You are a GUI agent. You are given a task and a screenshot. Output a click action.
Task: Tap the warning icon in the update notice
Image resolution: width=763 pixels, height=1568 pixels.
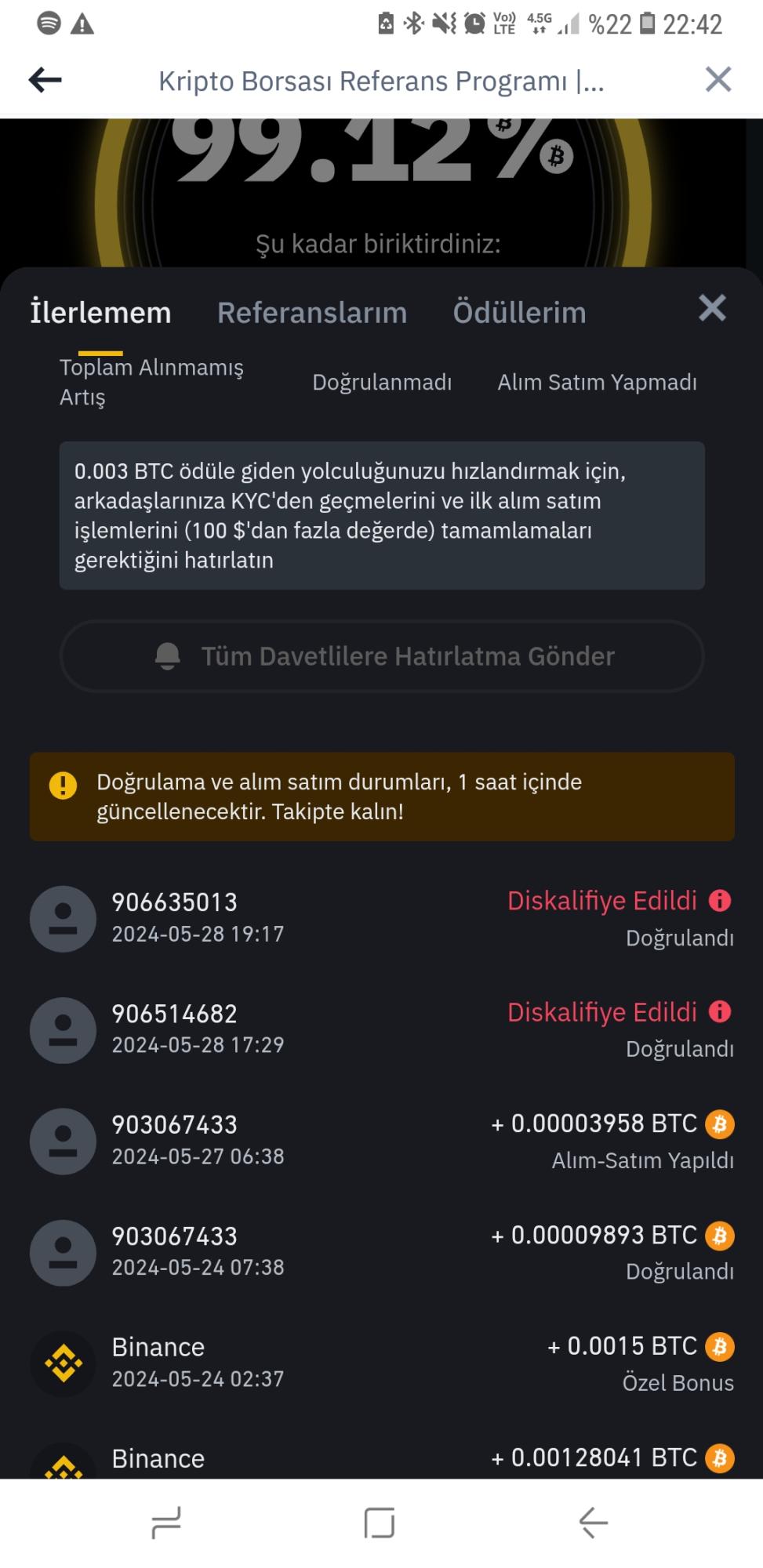pos(64,782)
